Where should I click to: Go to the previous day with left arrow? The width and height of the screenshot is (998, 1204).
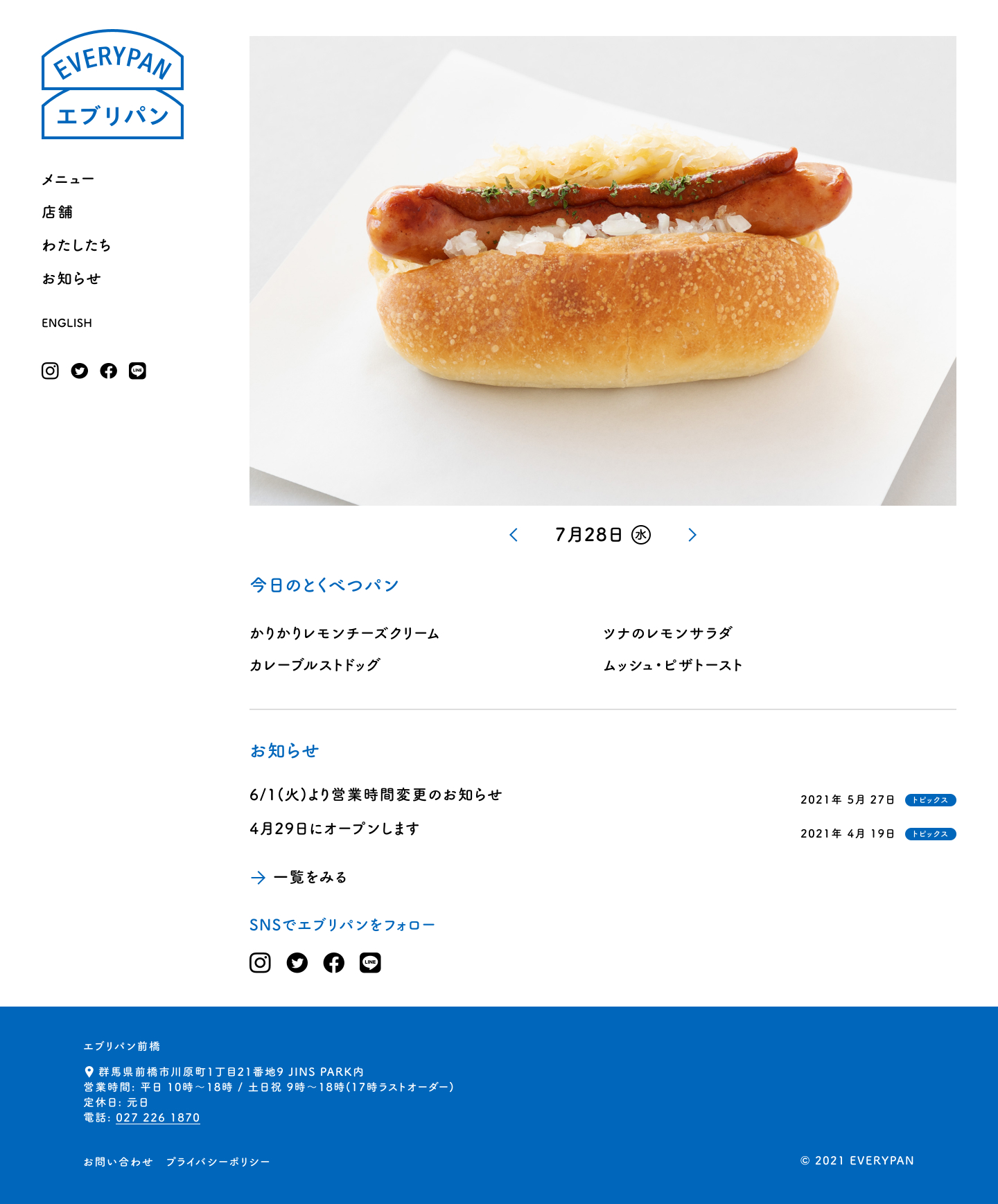click(x=514, y=535)
